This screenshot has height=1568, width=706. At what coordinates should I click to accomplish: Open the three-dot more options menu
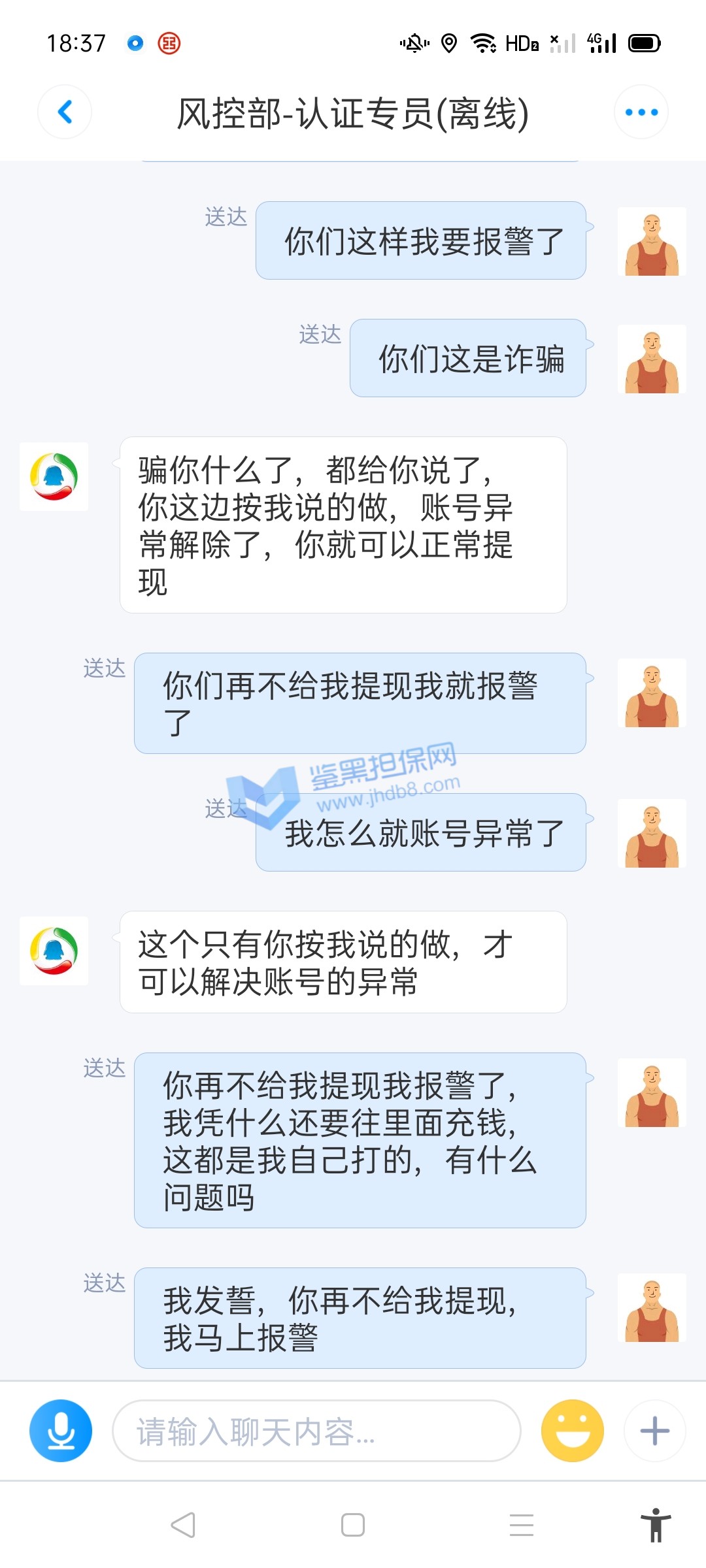pos(641,112)
